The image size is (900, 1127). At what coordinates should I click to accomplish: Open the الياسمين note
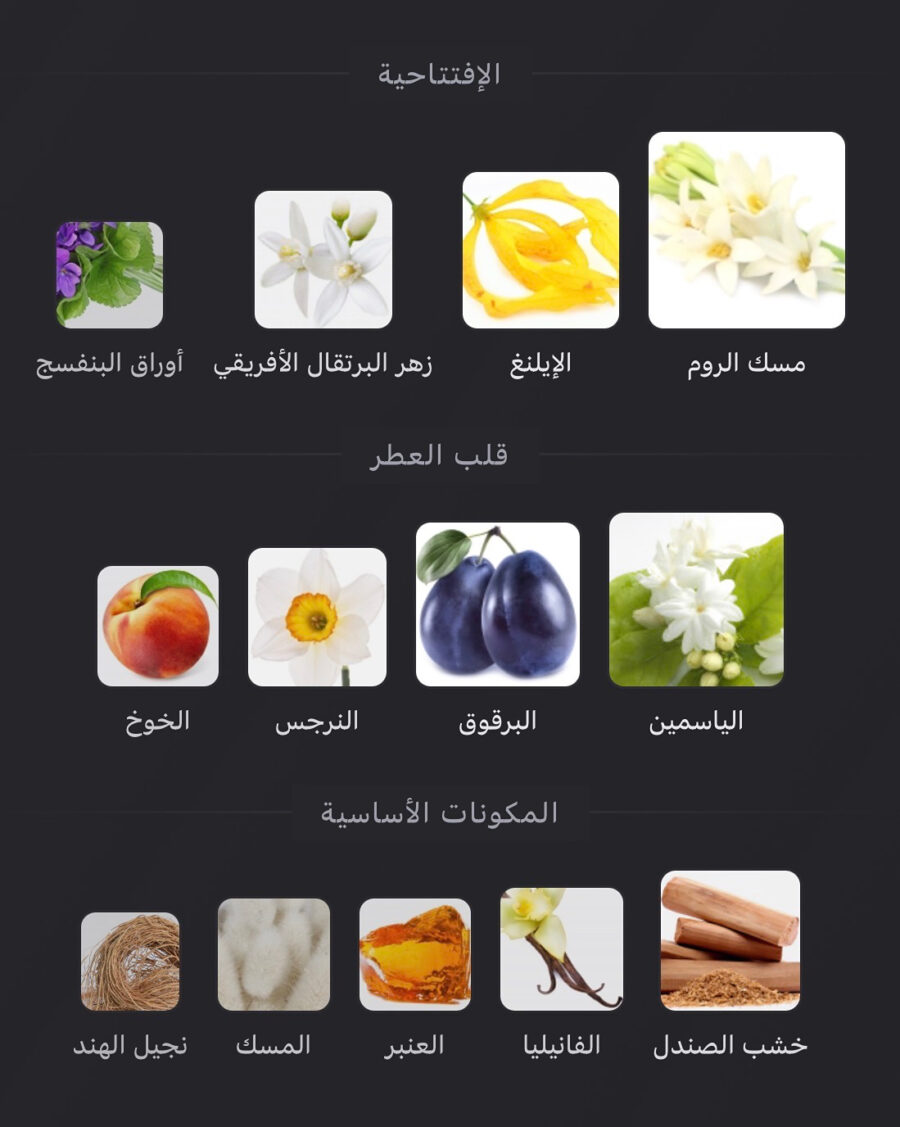tap(696, 599)
